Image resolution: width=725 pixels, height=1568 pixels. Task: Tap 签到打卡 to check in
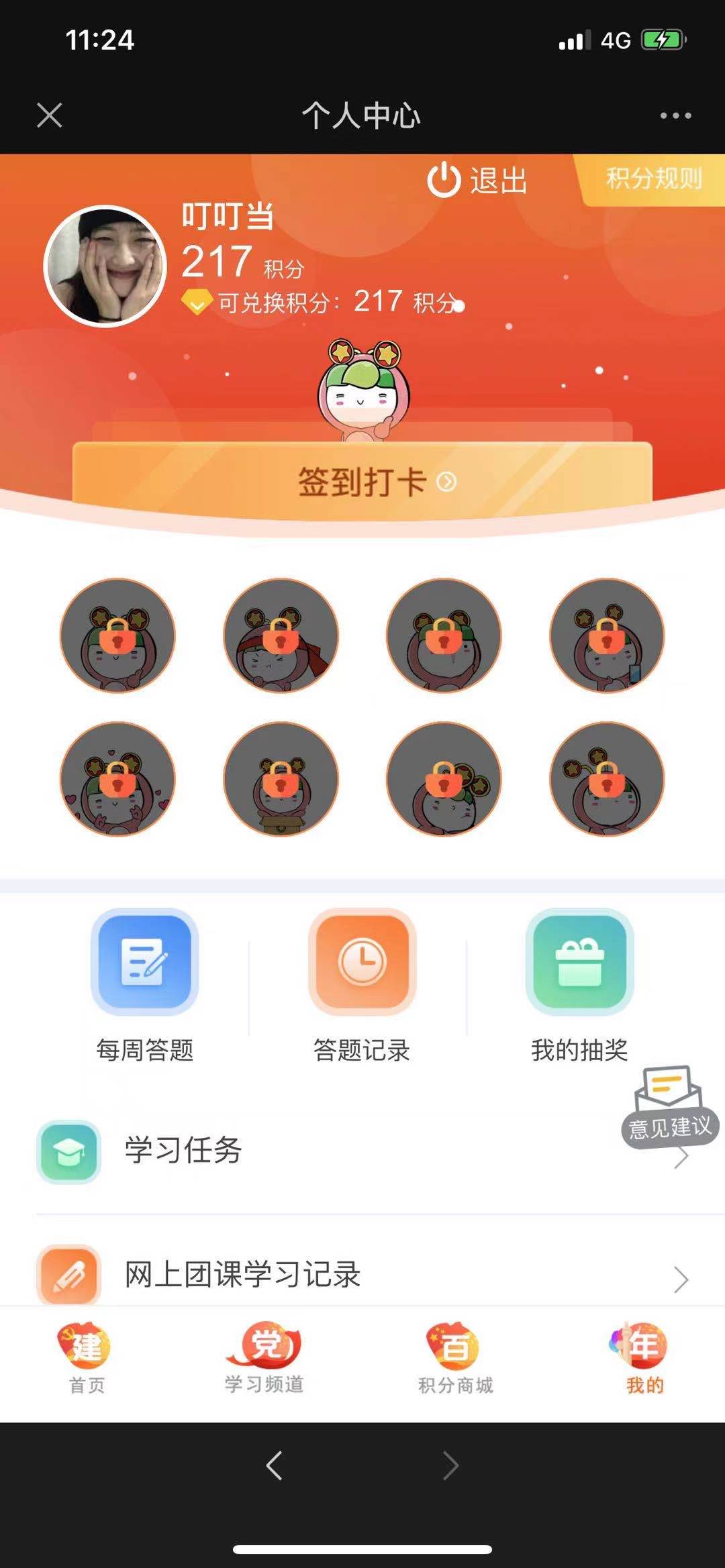tap(362, 481)
